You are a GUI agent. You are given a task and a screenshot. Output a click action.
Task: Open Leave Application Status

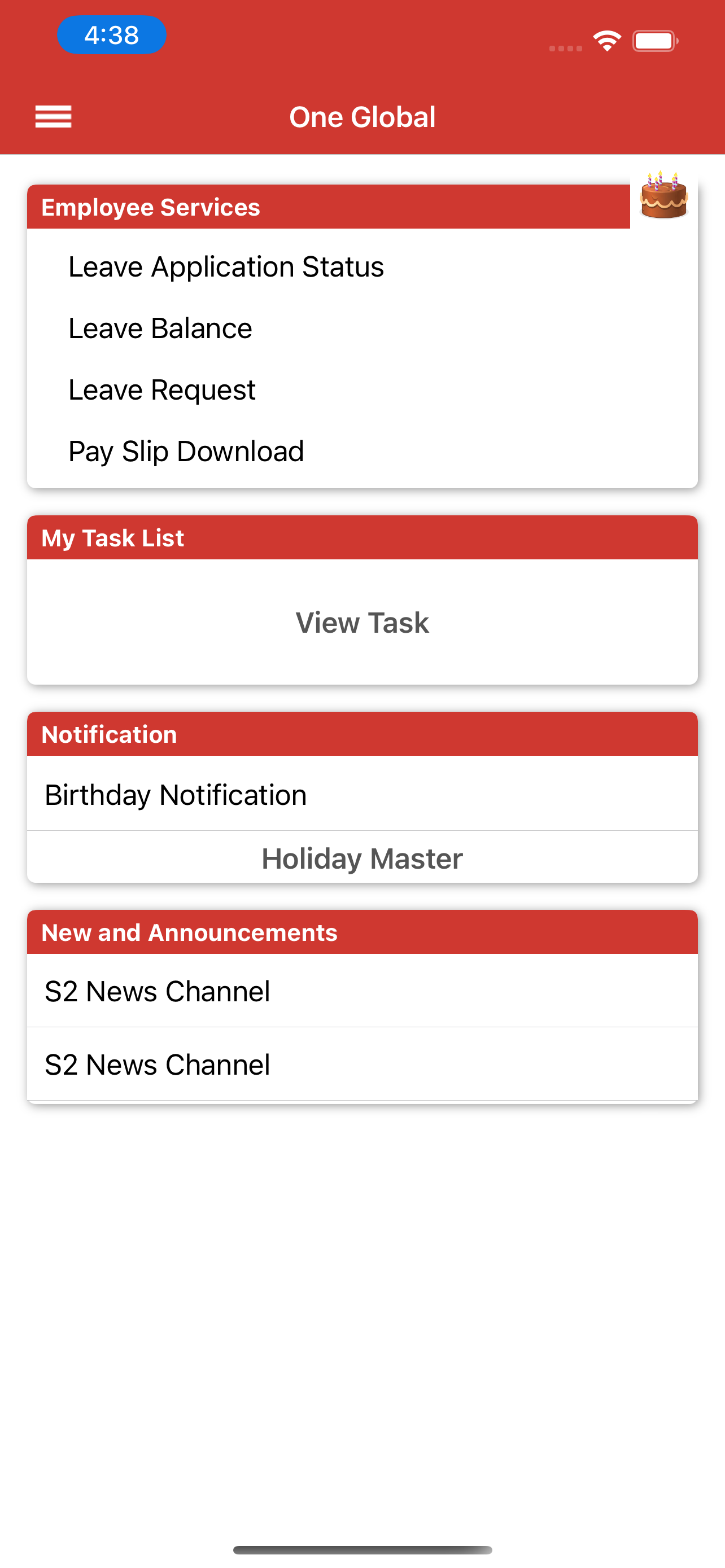(x=226, y=266)
